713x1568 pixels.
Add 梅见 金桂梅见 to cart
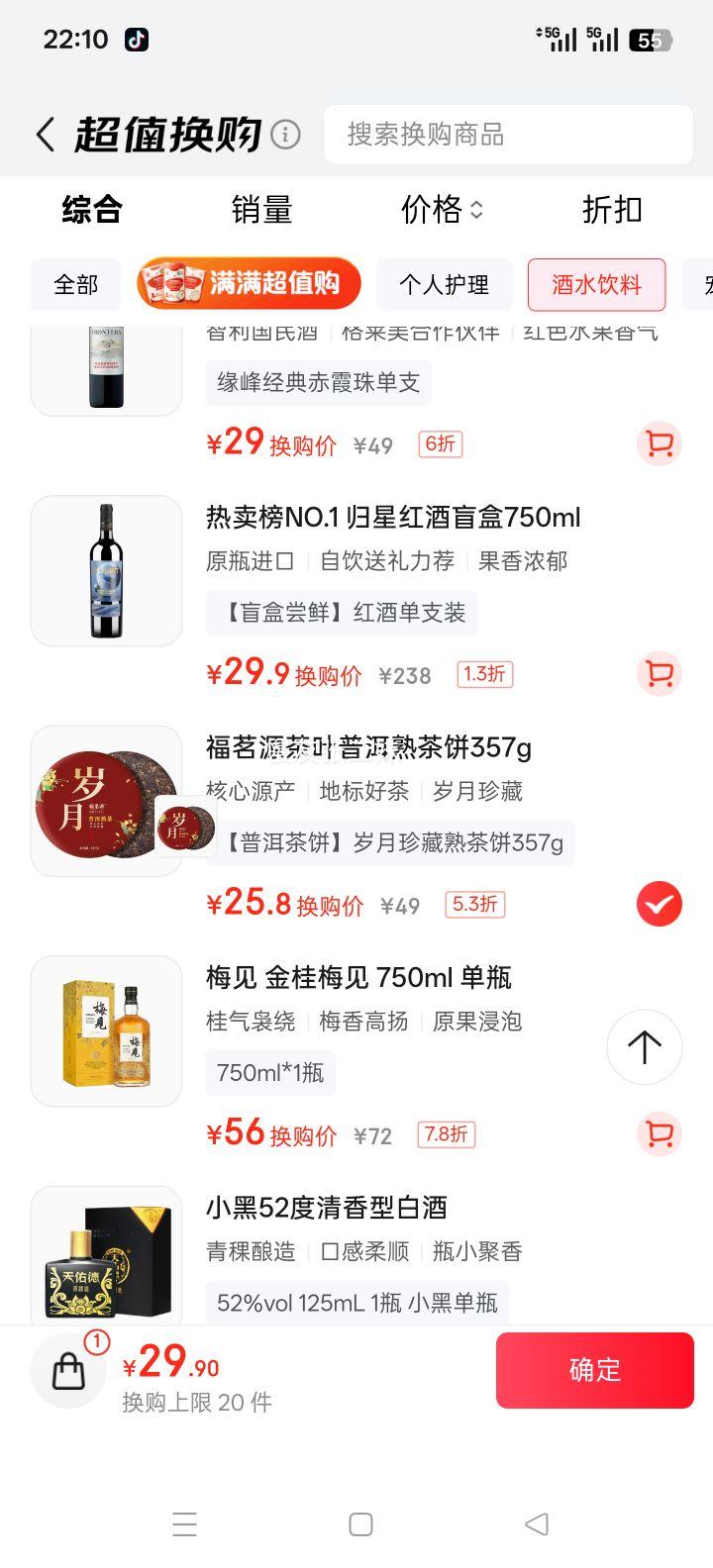point(659,1133)
